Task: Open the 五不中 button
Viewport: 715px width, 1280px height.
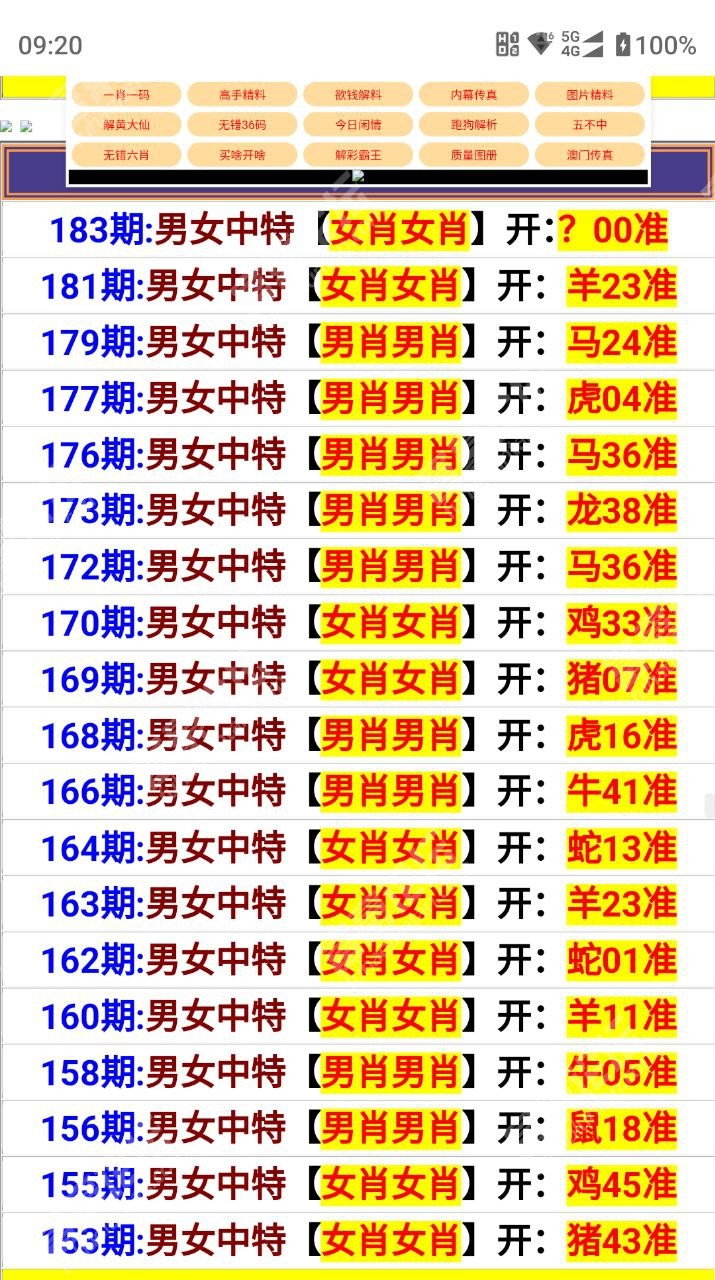Action: coord(589,125)
